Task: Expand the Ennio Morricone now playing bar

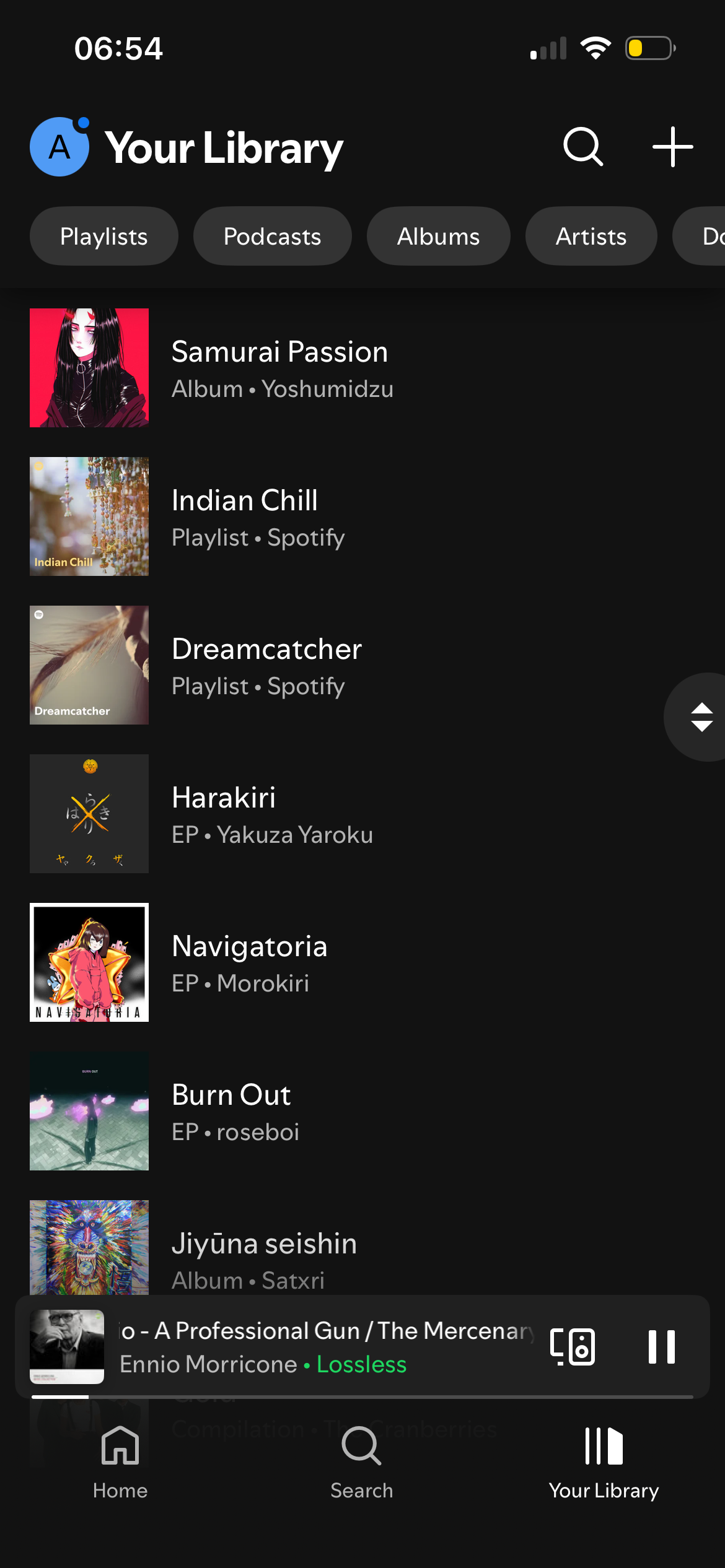Action: [322, 1346]
